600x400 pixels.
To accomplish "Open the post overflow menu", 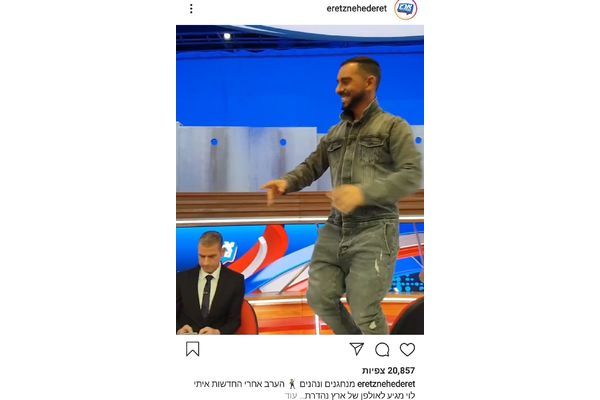I will coord(191,9).
